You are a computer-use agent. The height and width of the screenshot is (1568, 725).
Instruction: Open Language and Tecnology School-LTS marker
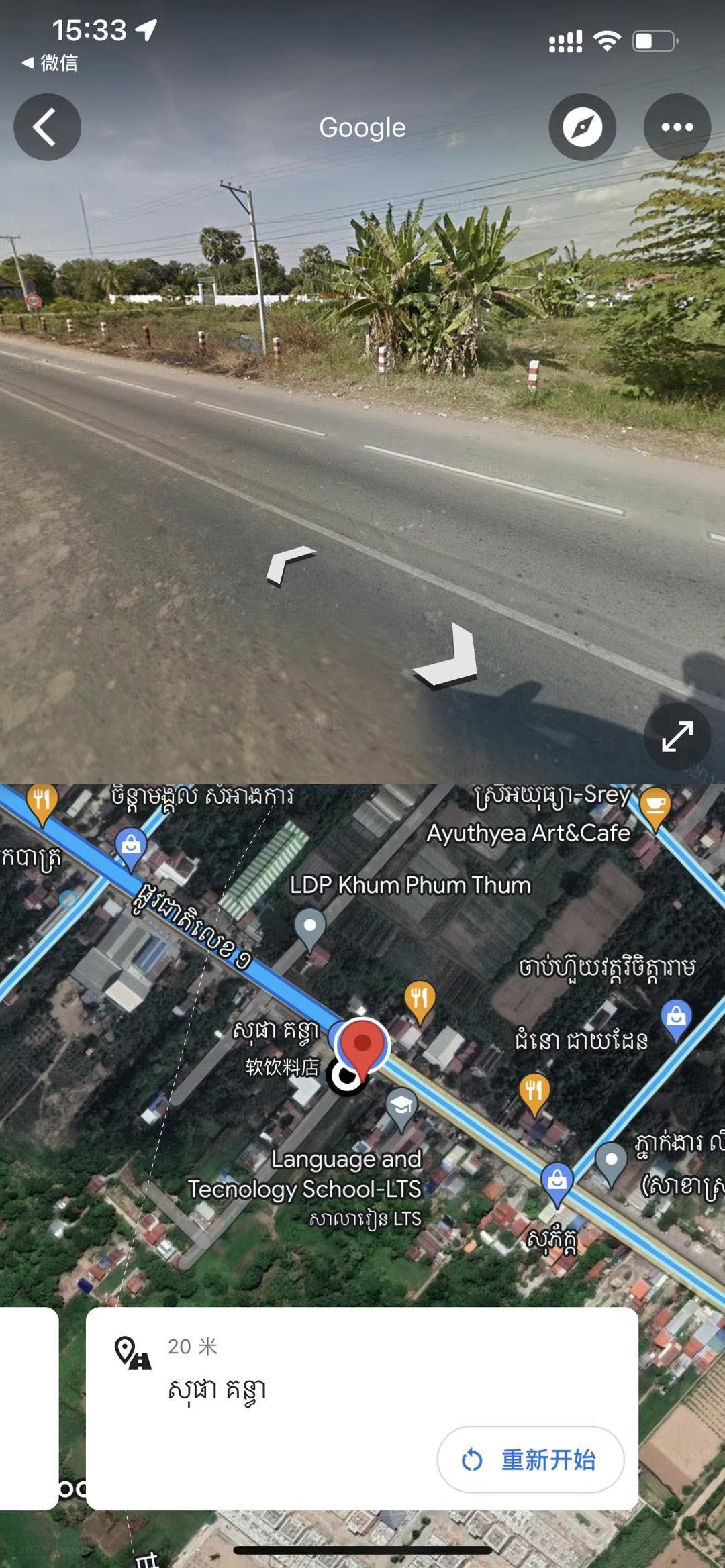pyautogui.click(x=401, y=1108)
